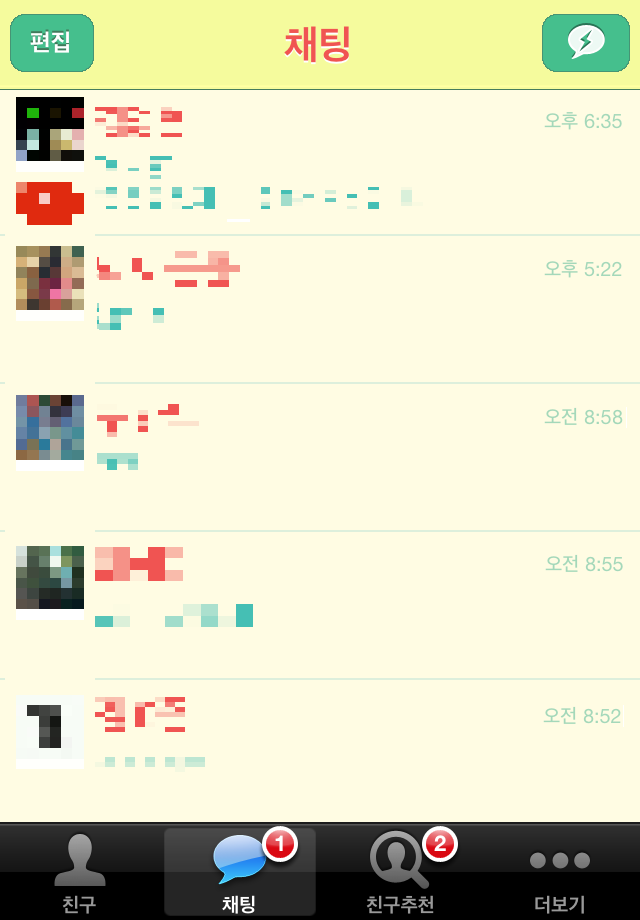Open the chat from 오후 6:35
The image size is (640, 920).
[320, 162]
